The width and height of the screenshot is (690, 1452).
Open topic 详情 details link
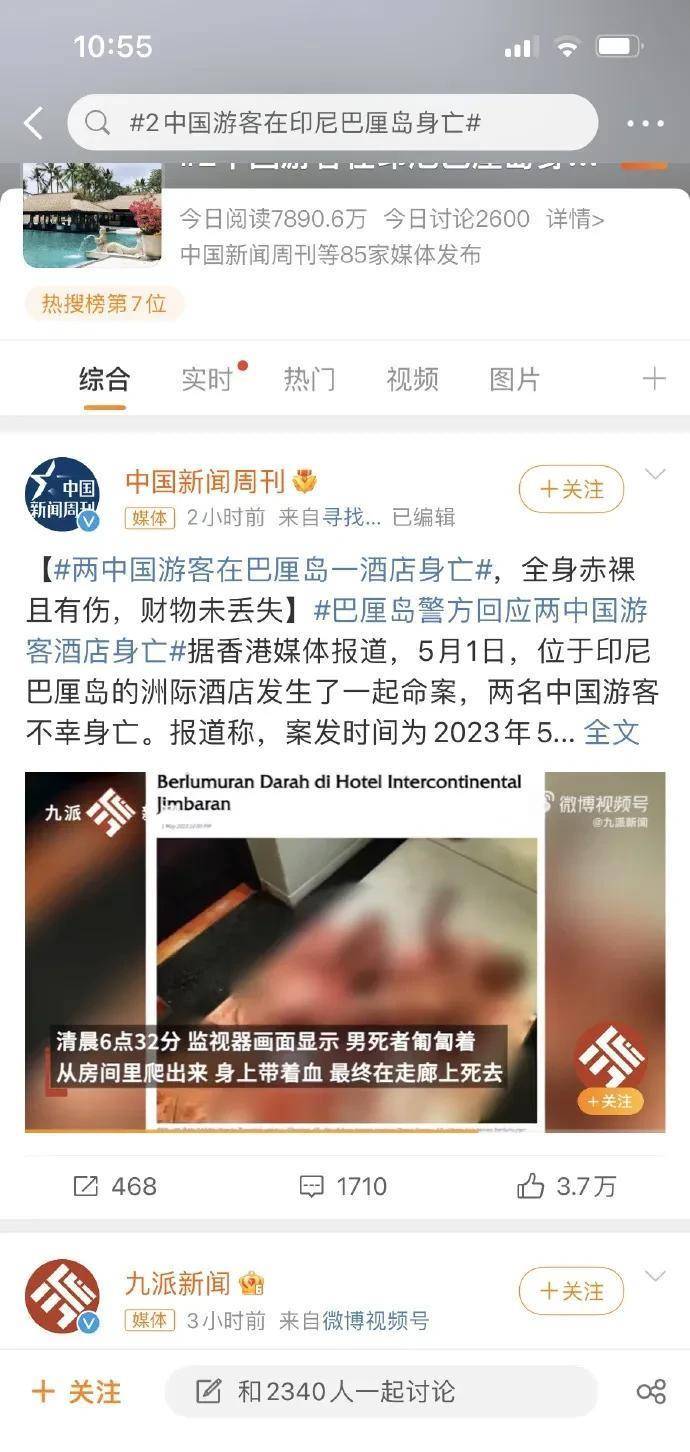575,219
